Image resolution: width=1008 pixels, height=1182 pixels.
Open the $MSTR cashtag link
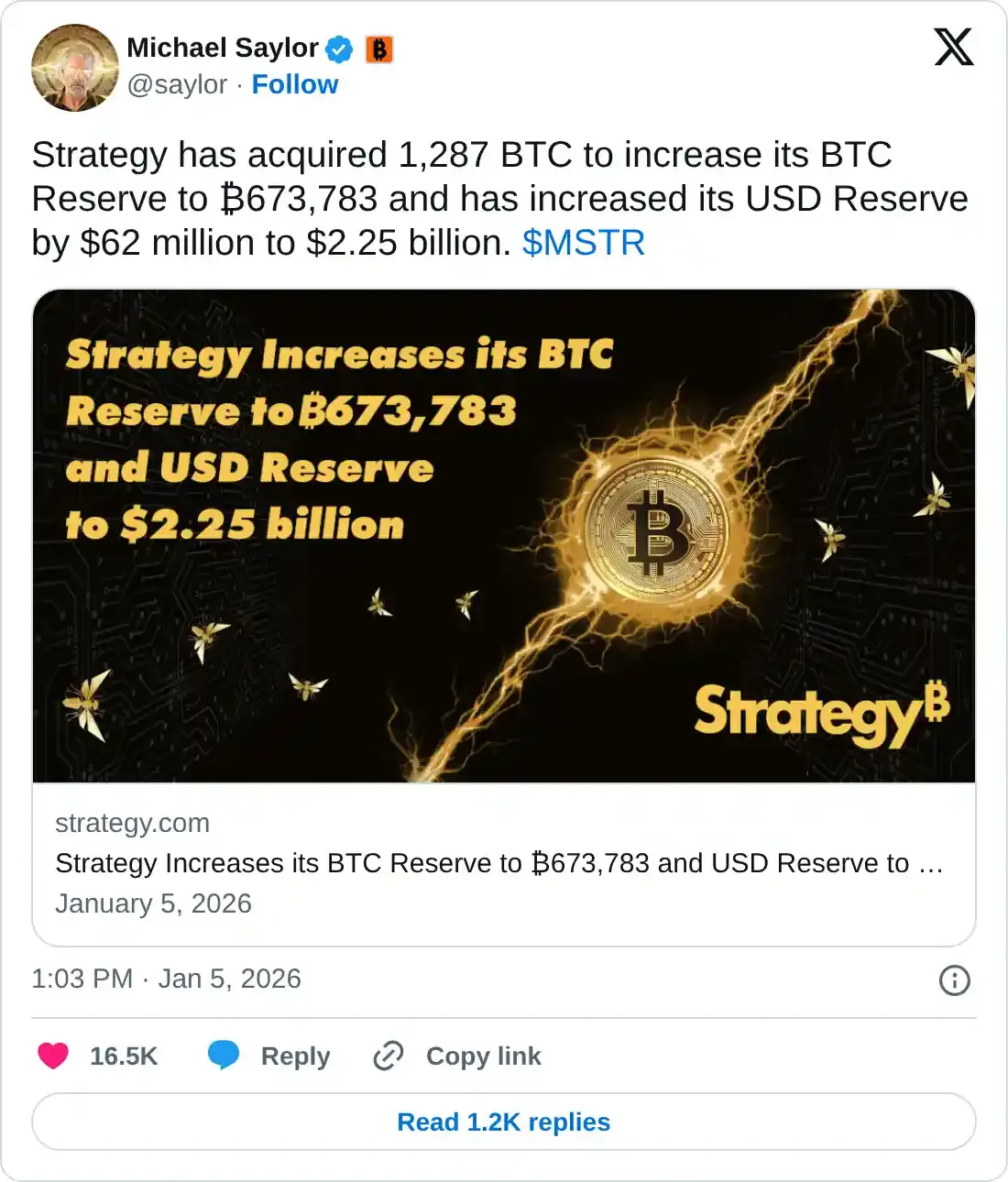[583, 243]
